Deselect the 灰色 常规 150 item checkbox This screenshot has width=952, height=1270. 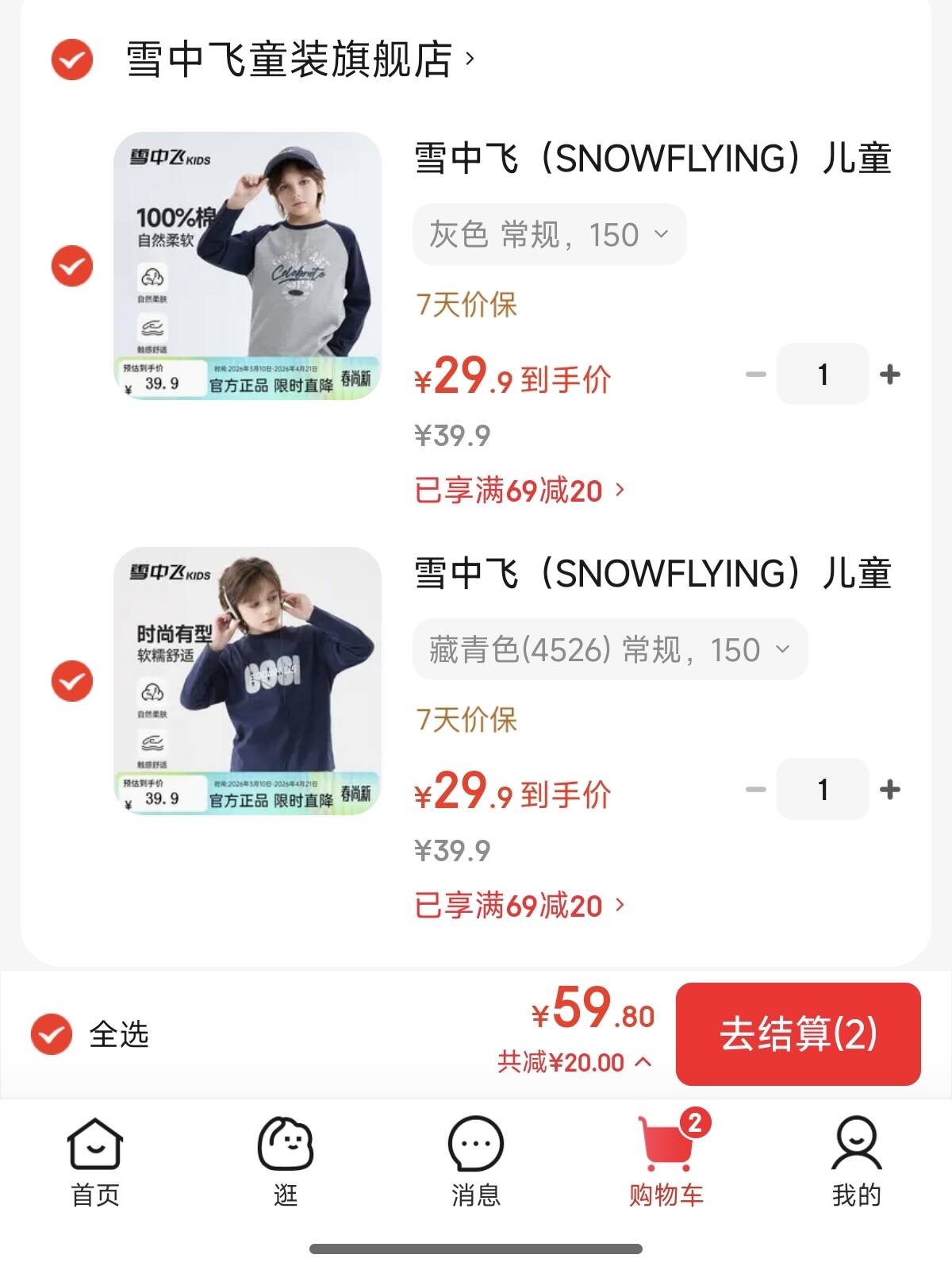coord(72,266)
